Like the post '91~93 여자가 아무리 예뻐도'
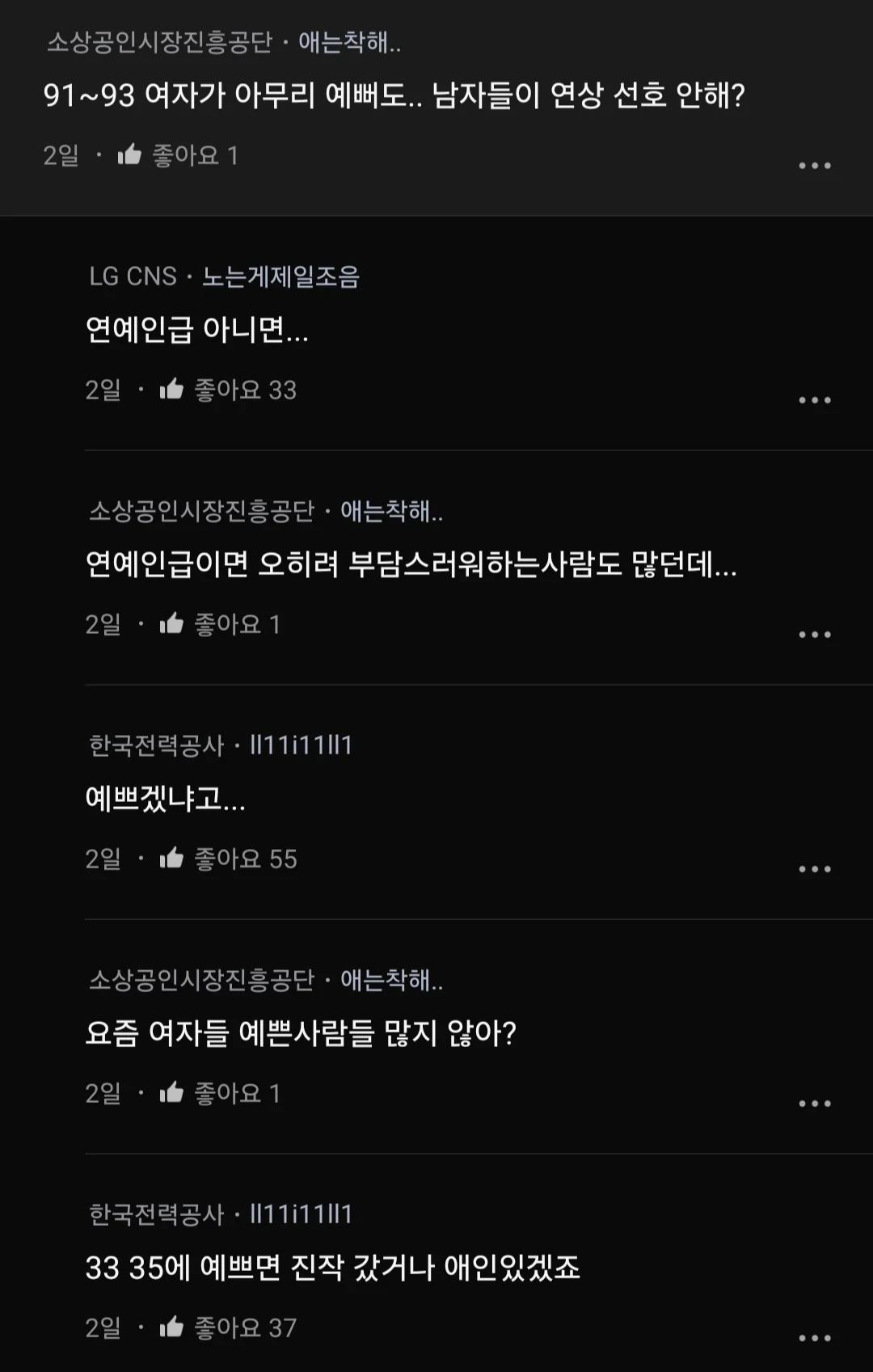 [x=130, y=154]
